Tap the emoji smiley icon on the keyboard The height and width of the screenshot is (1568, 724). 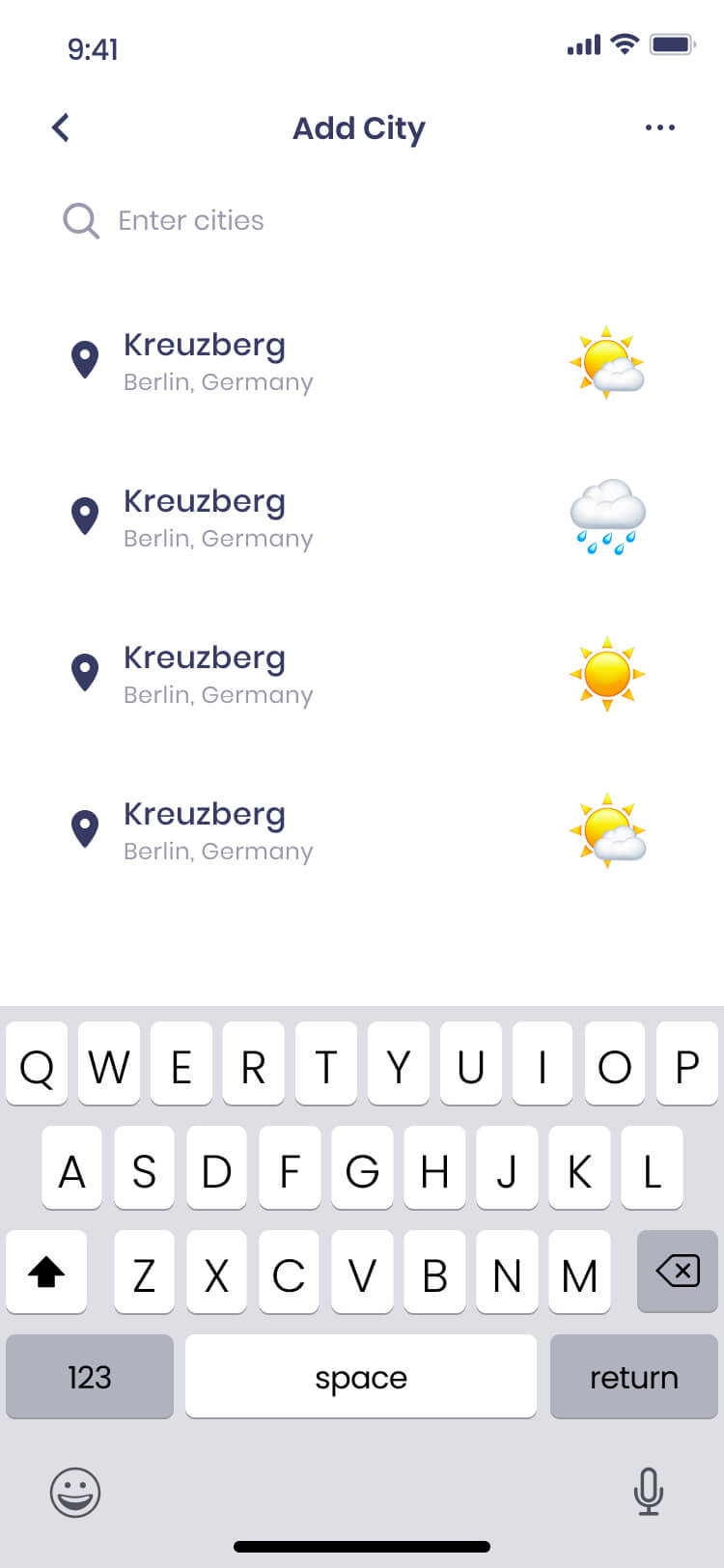[x=74, y=1492]
